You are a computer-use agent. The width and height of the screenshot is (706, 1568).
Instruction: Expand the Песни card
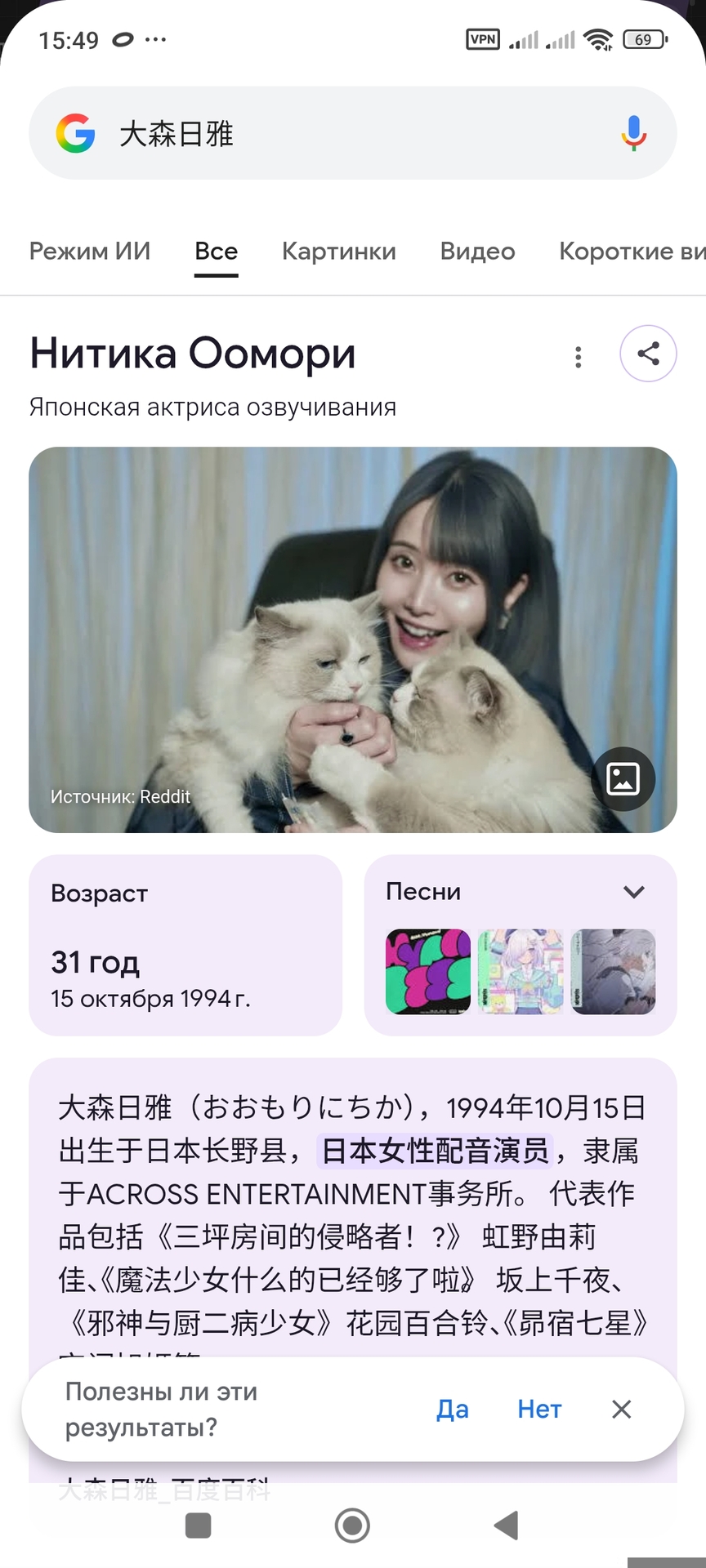(634, 892)
